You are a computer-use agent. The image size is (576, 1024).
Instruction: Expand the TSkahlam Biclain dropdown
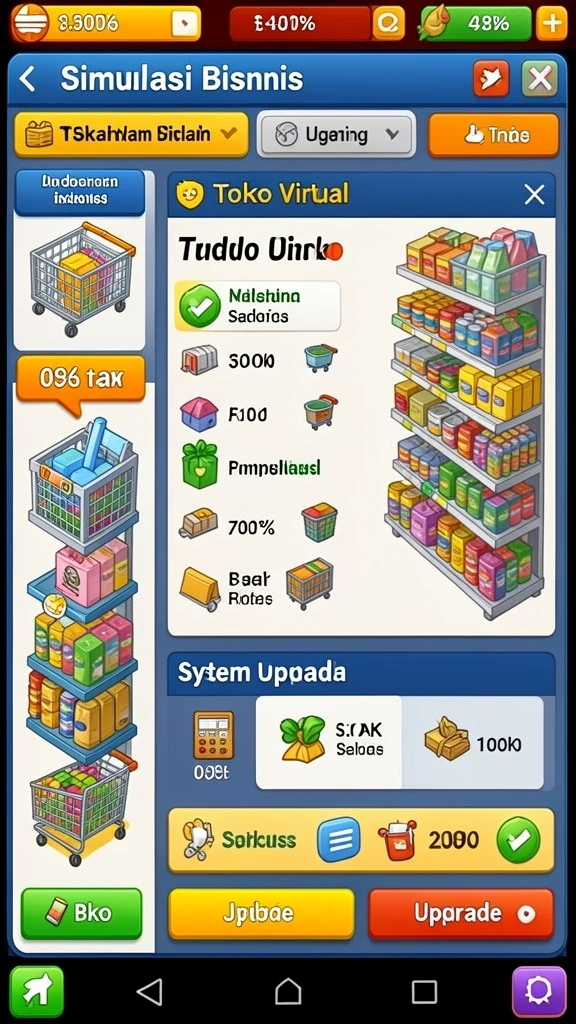coord(131,135)
